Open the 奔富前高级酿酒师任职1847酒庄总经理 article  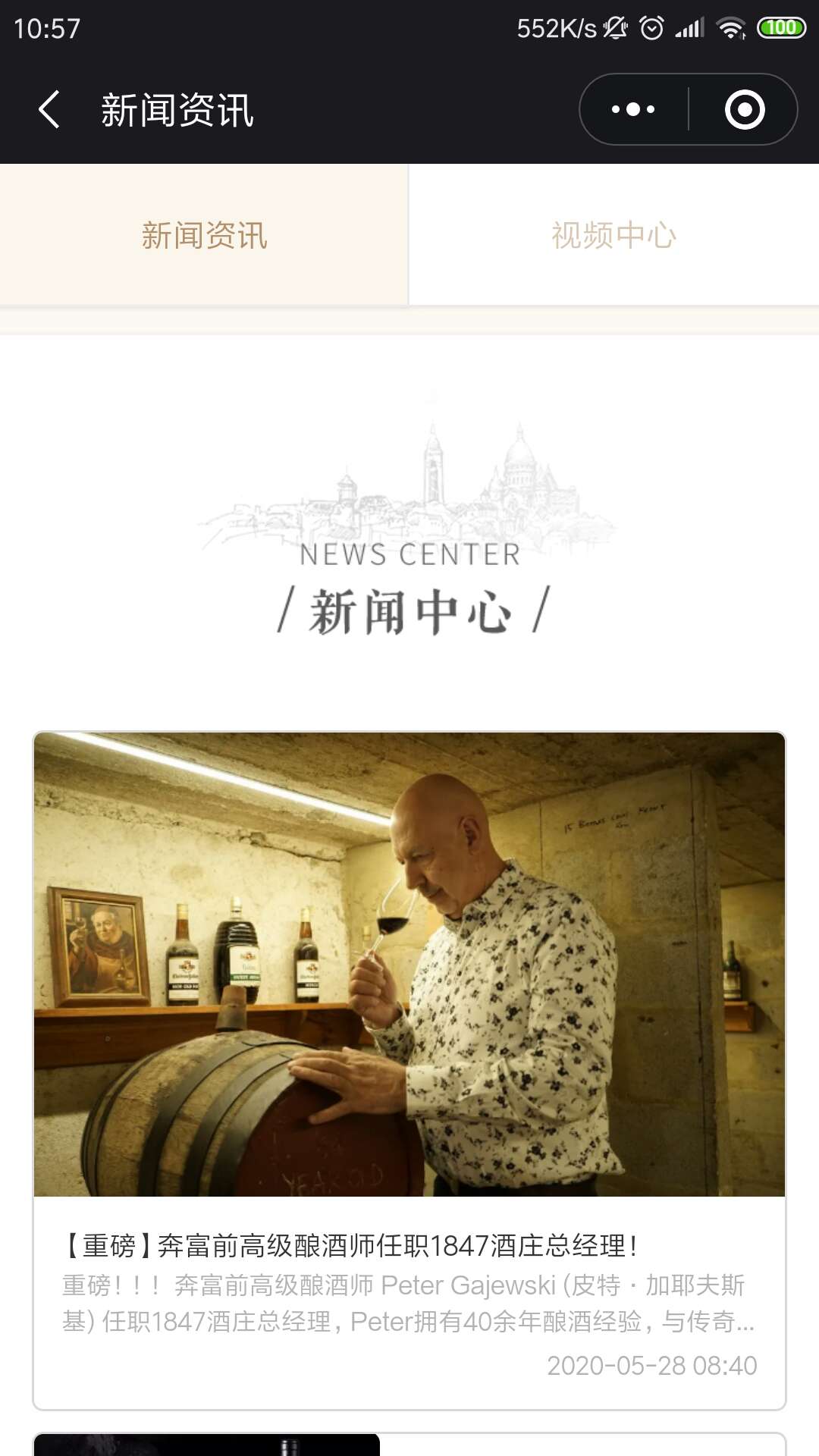[x=409, y=1246]
